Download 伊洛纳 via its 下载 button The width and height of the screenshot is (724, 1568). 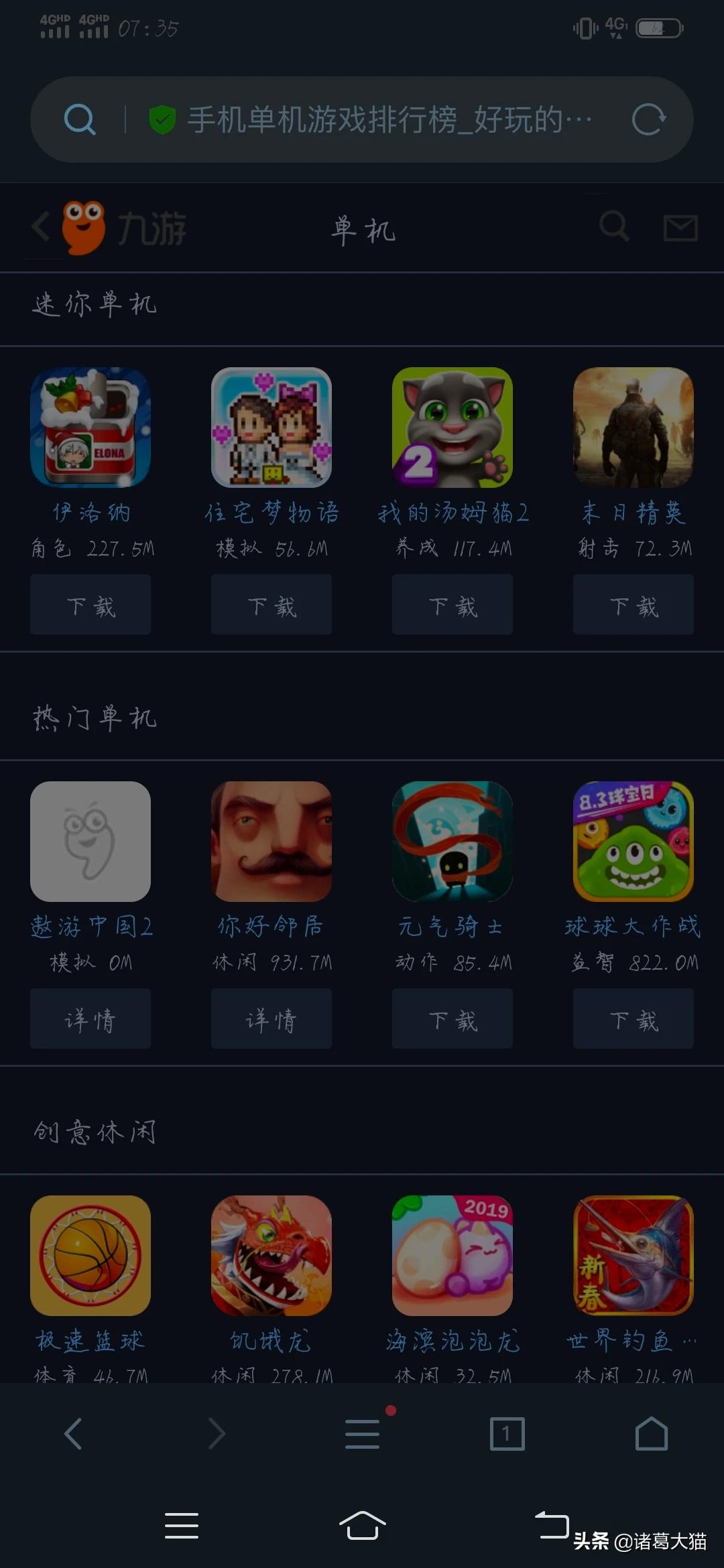(90, 604)
